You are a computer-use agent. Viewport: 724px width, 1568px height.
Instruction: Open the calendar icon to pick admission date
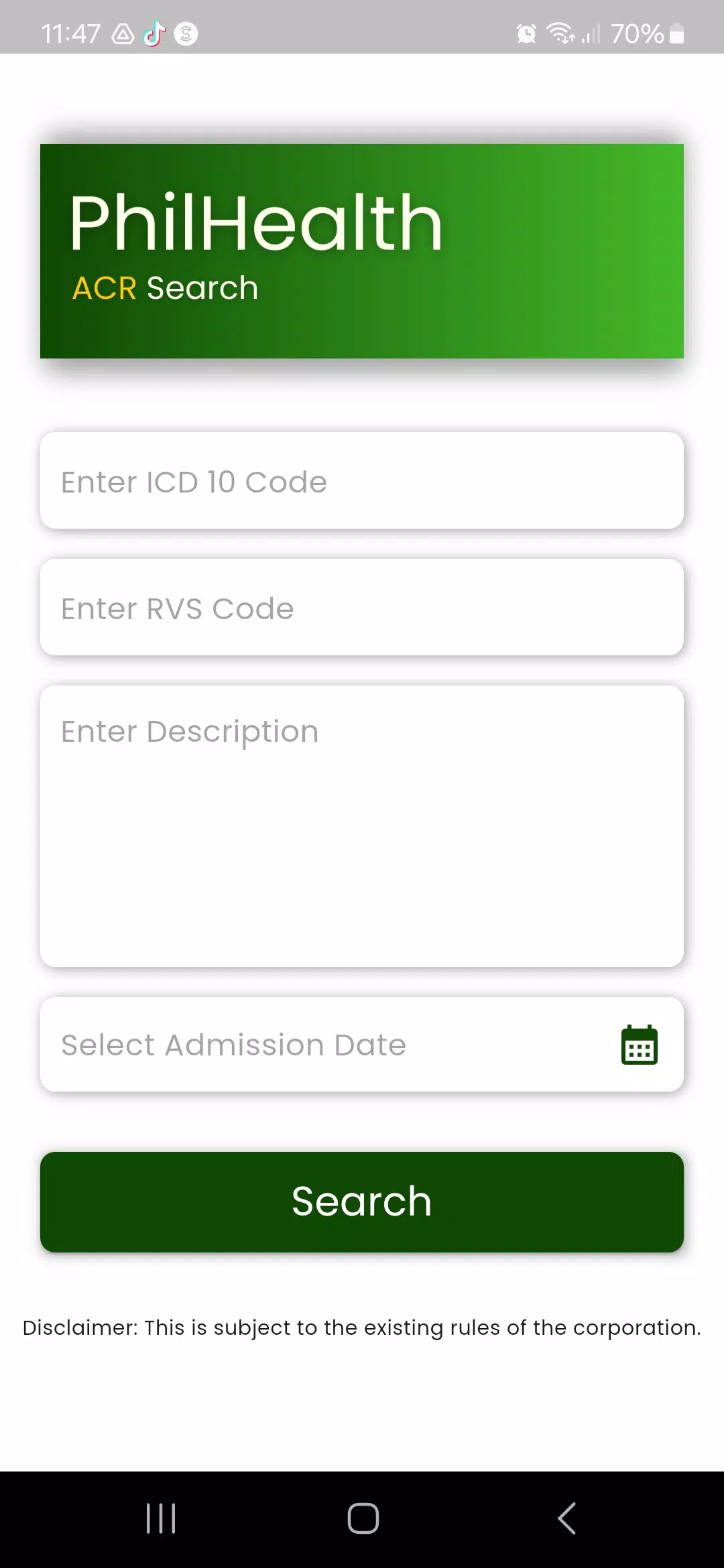(639, 1045)
